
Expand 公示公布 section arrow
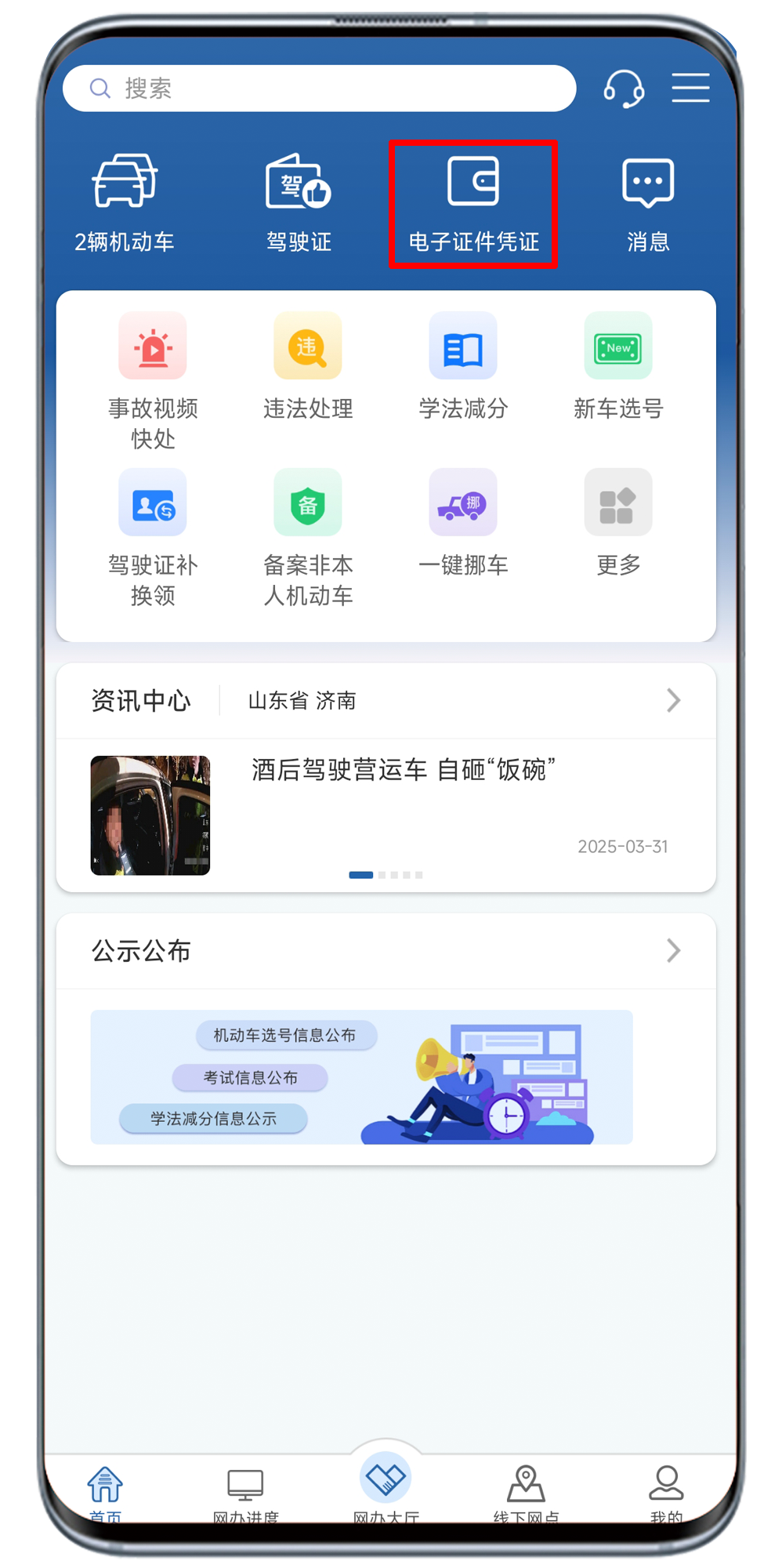click(673, 951)
